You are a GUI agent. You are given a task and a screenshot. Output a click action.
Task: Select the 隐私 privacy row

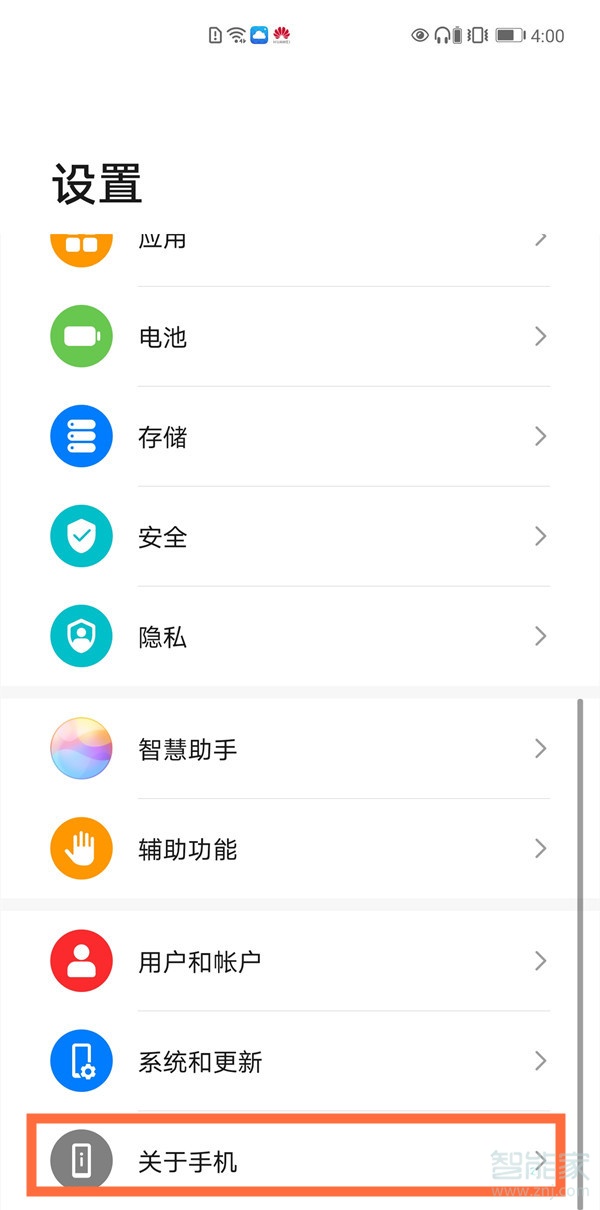pyautogui.click(x=300, y=637)
